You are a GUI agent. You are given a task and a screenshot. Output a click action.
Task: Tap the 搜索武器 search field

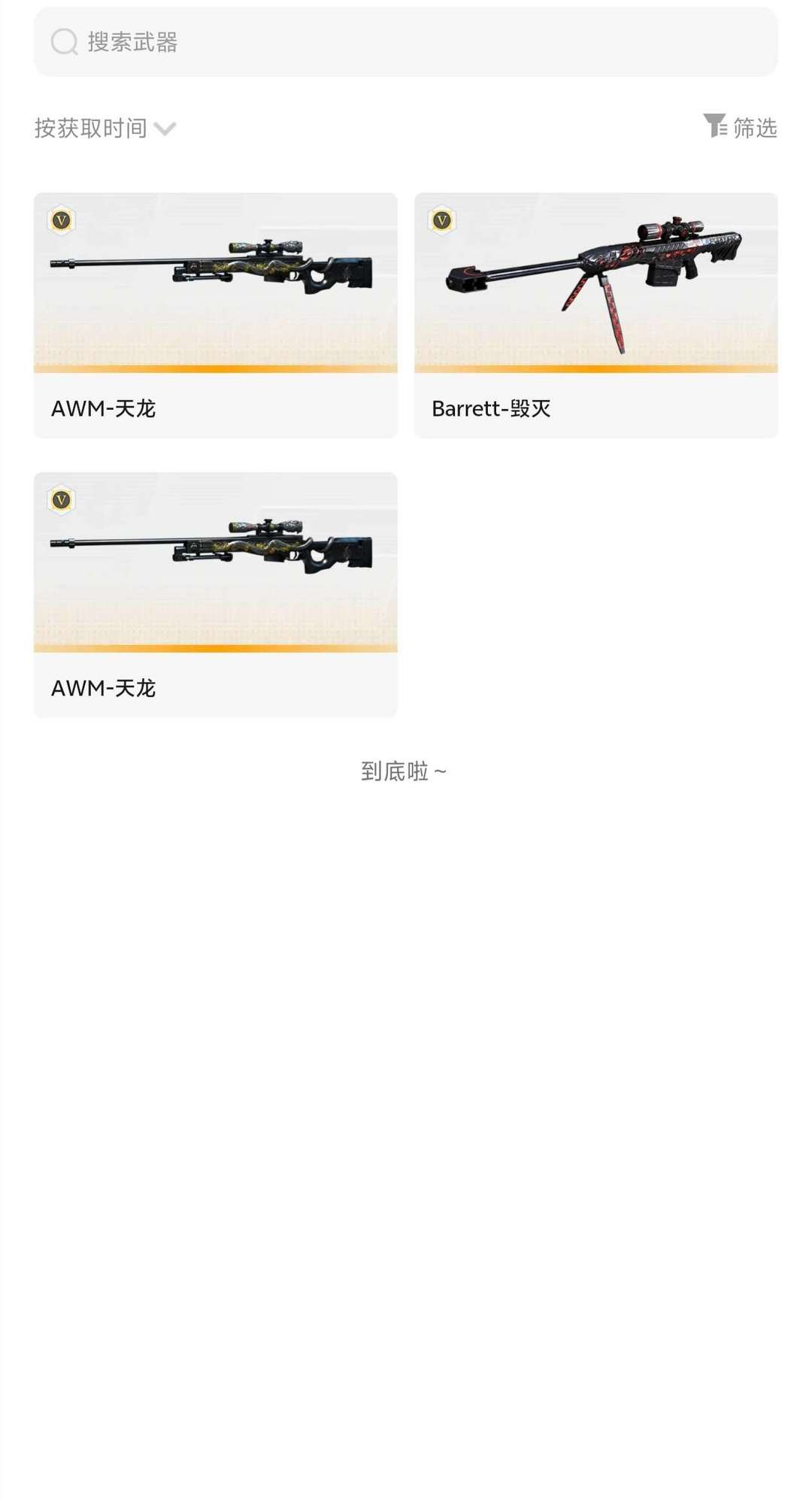click(406, 42)
